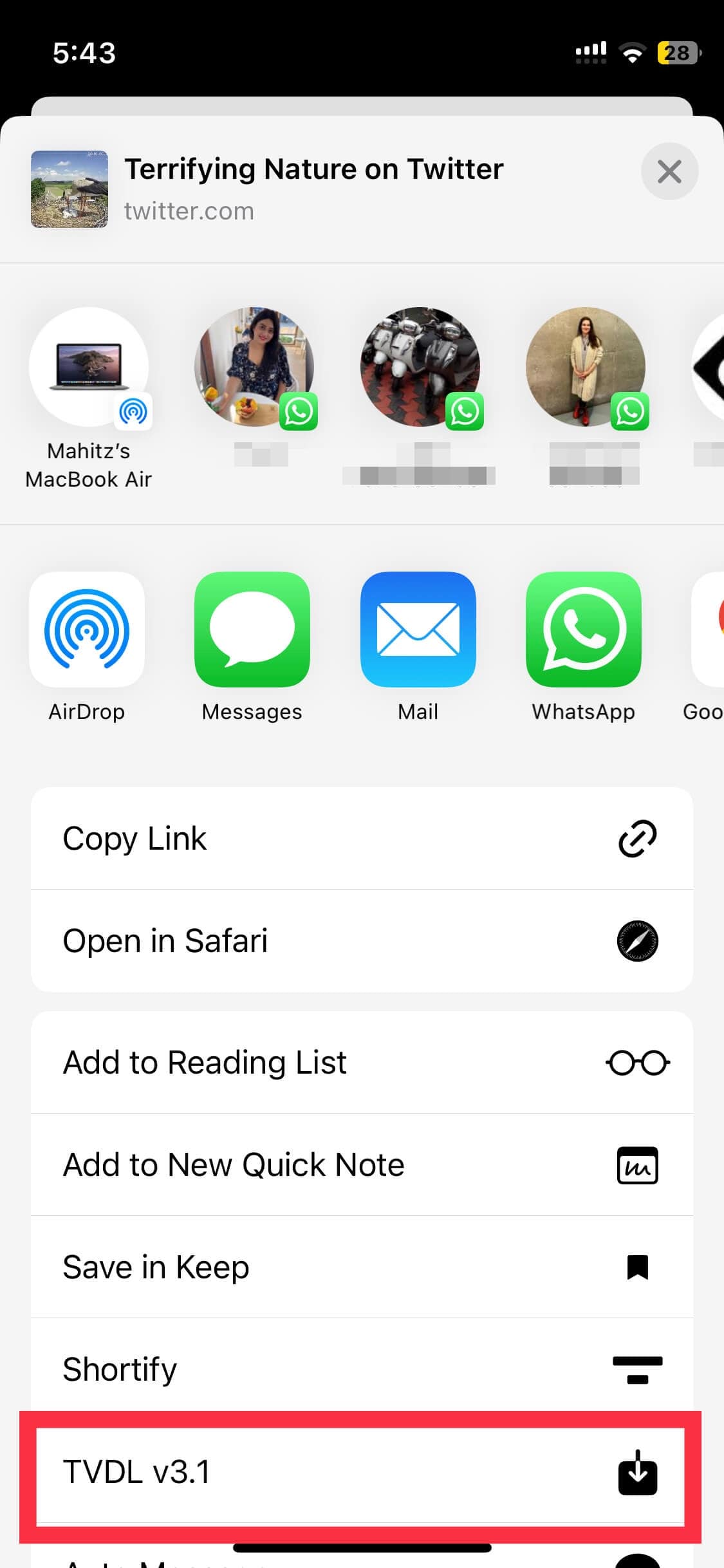Share the link using Mail
The image size is (724, 1568).
[418, 630]
